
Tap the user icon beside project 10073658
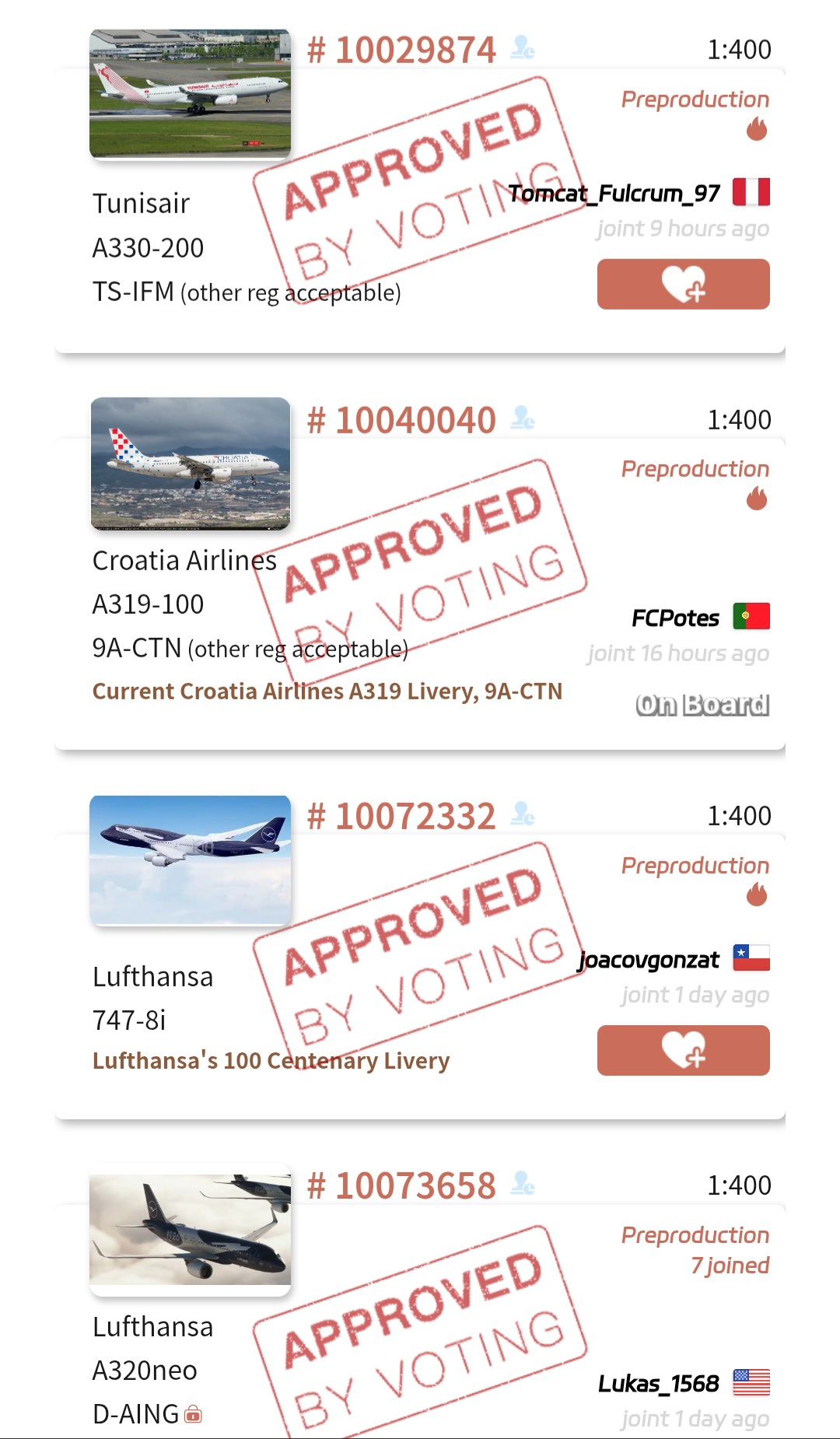click(523, 1184)
